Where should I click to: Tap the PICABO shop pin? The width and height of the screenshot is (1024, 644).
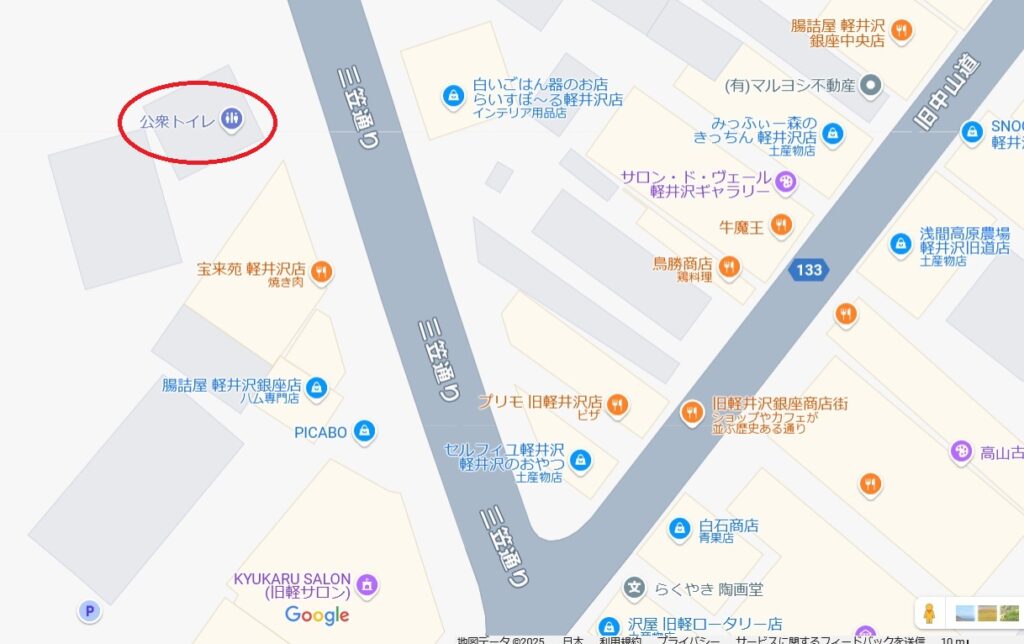[x=365, y=432]
